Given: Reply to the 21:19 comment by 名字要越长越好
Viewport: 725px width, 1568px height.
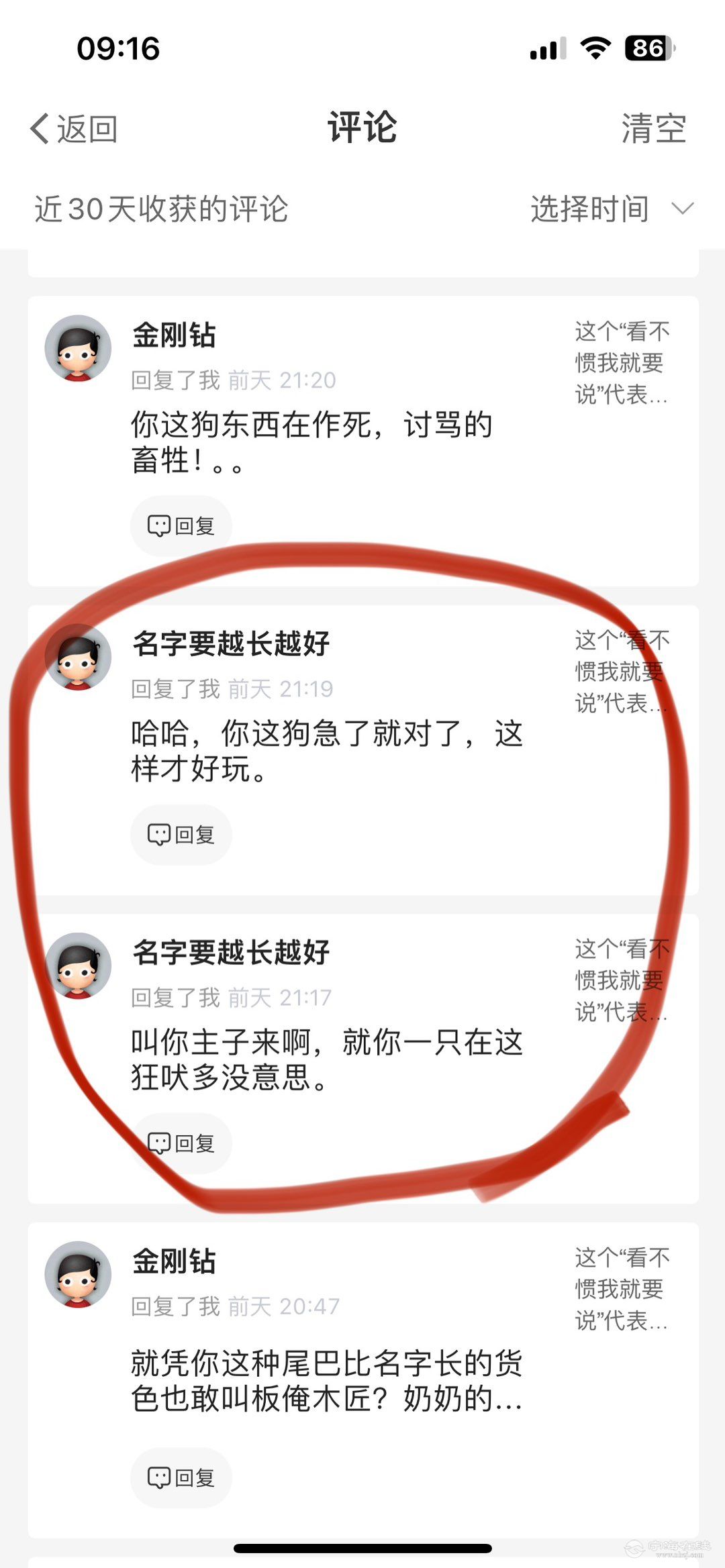Looking at the screenshot, I should point(181,835).
